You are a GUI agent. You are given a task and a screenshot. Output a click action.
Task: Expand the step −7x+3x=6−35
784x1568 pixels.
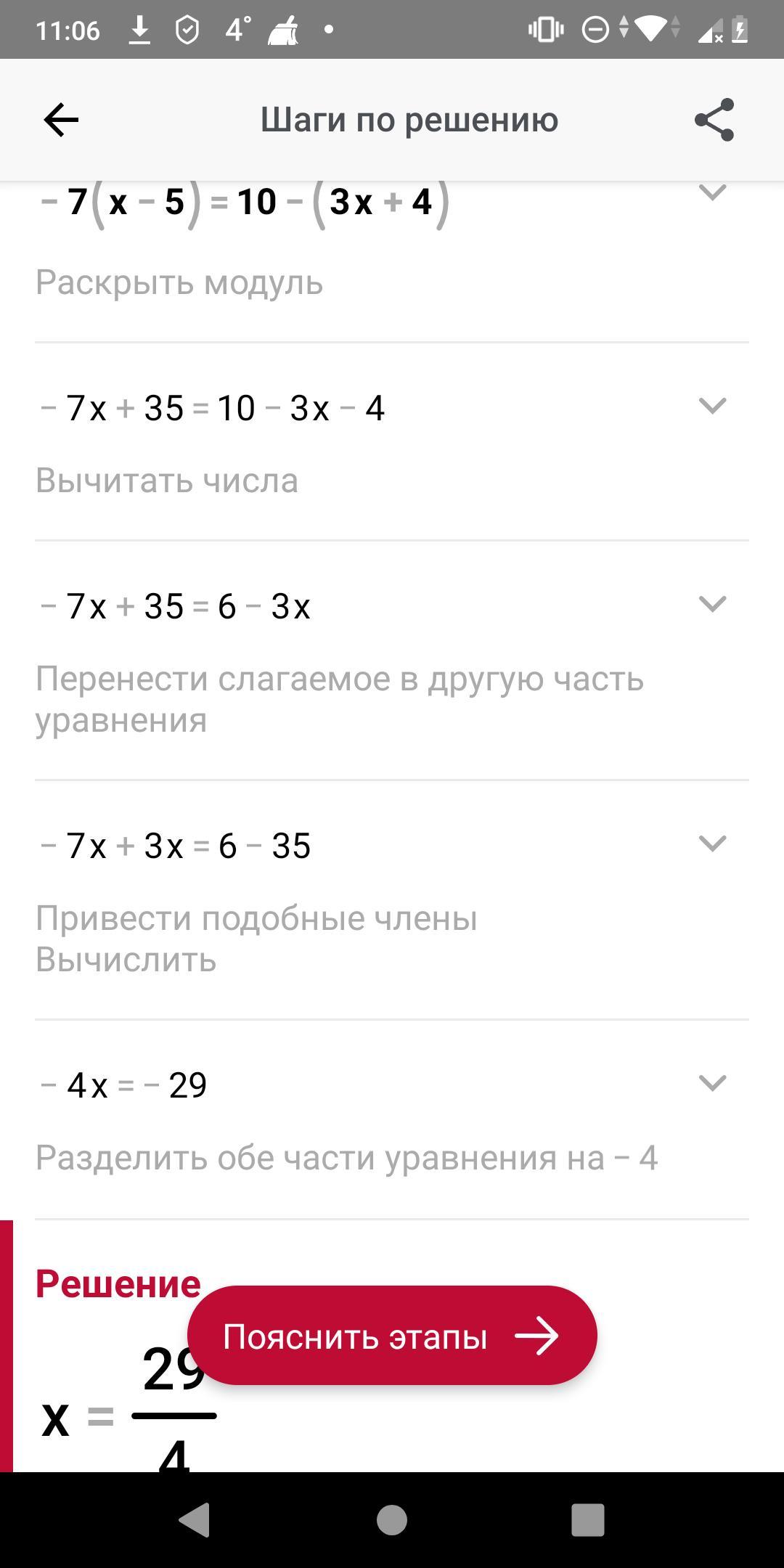click(x=711, y=844)
